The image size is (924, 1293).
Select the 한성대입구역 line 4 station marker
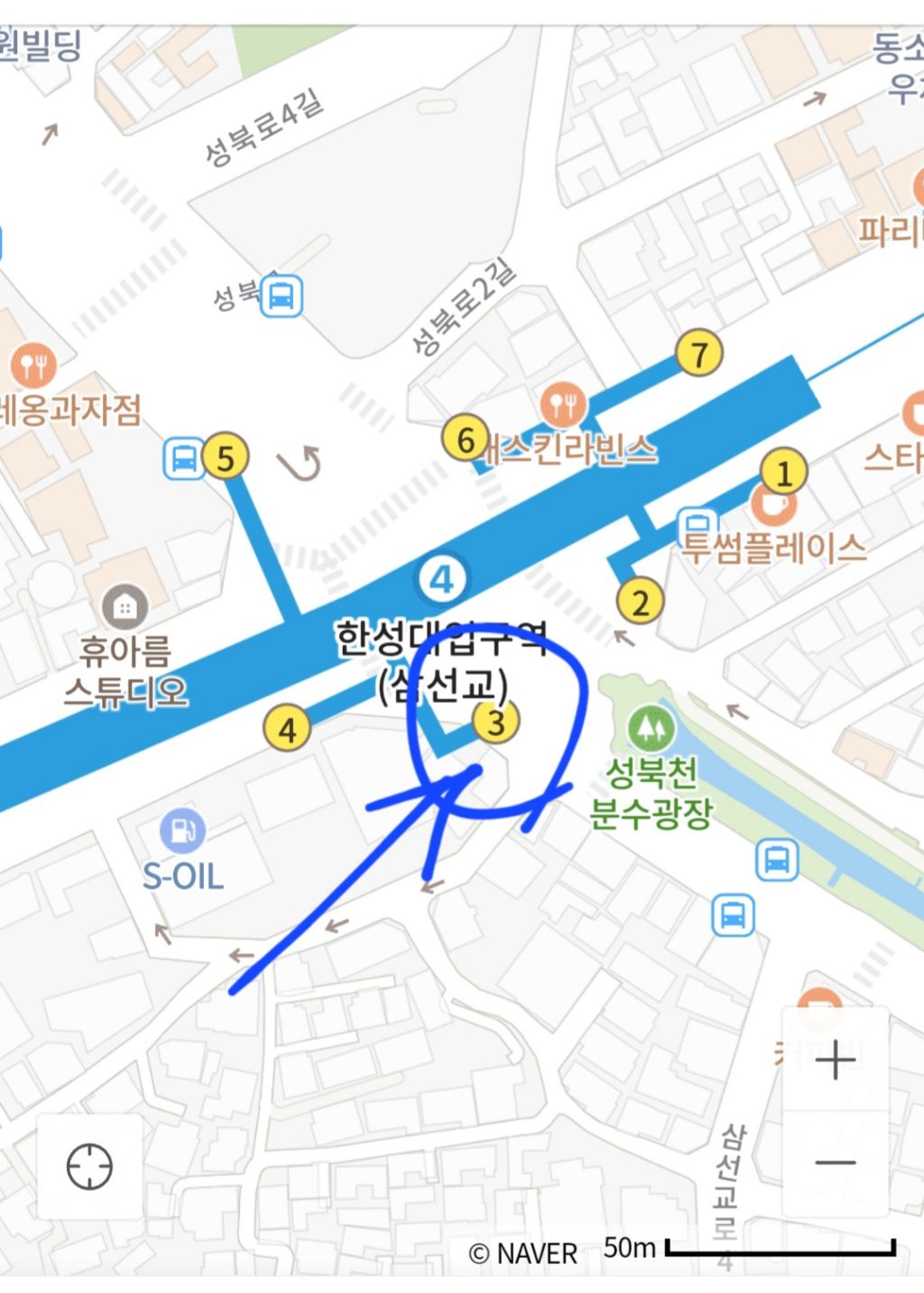(x=441, y=579)
